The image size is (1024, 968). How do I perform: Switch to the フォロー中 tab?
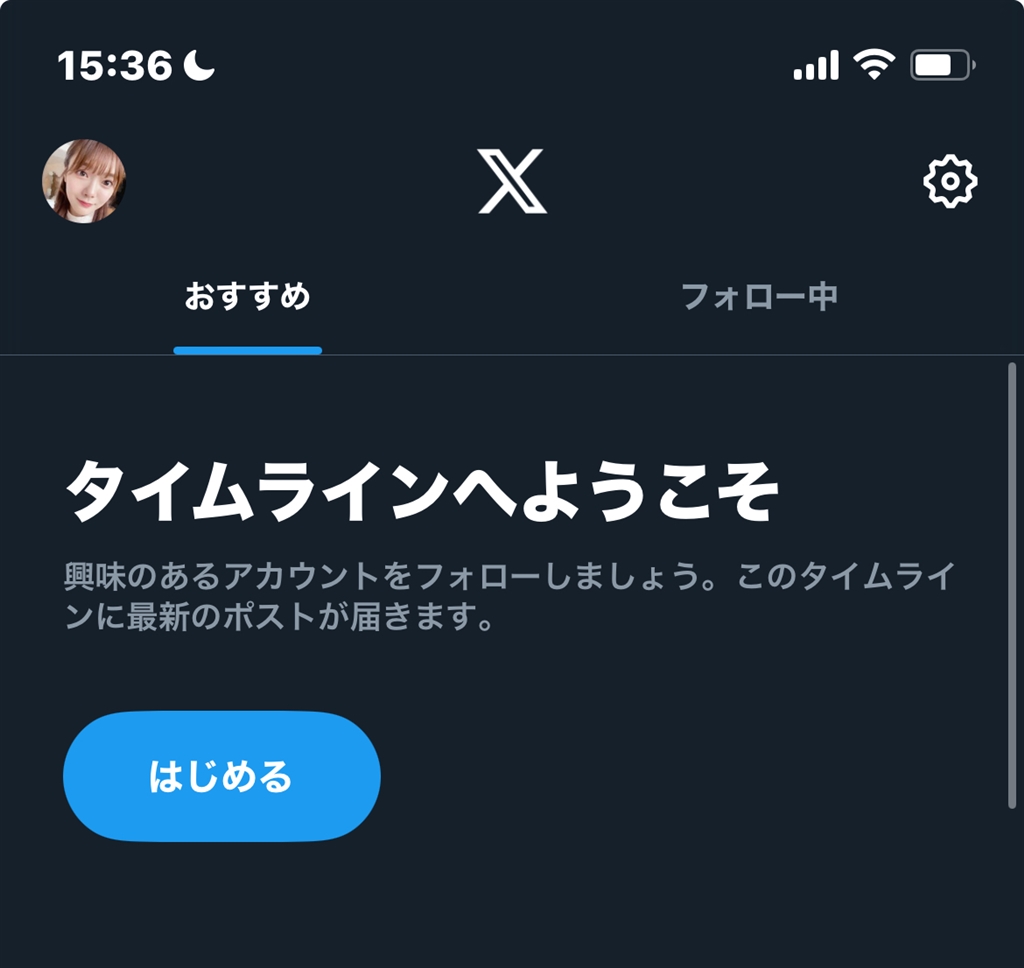759,297
